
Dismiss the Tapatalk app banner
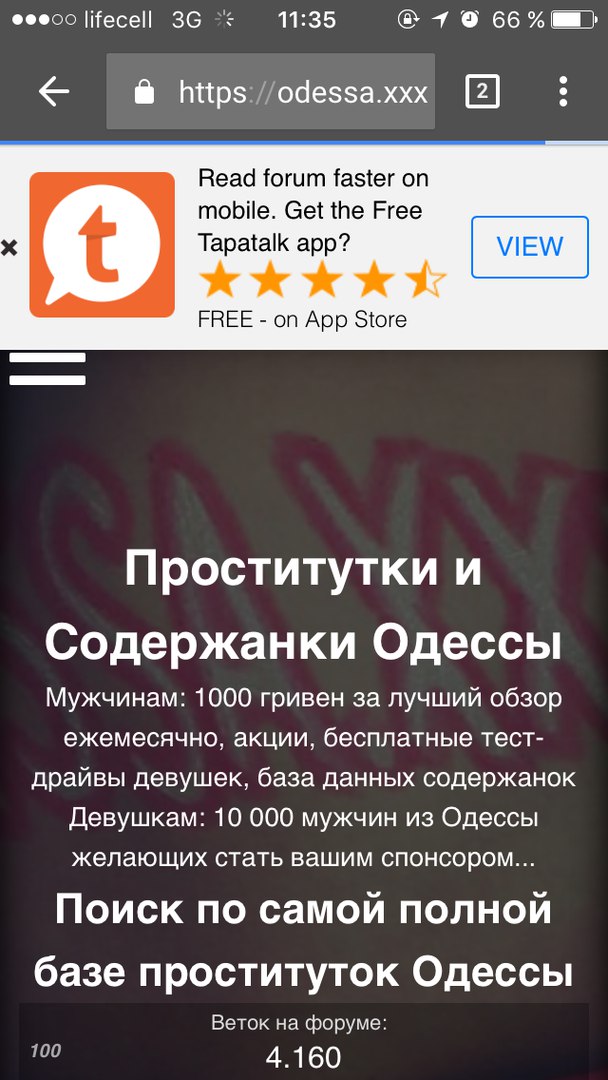point(9,247)
